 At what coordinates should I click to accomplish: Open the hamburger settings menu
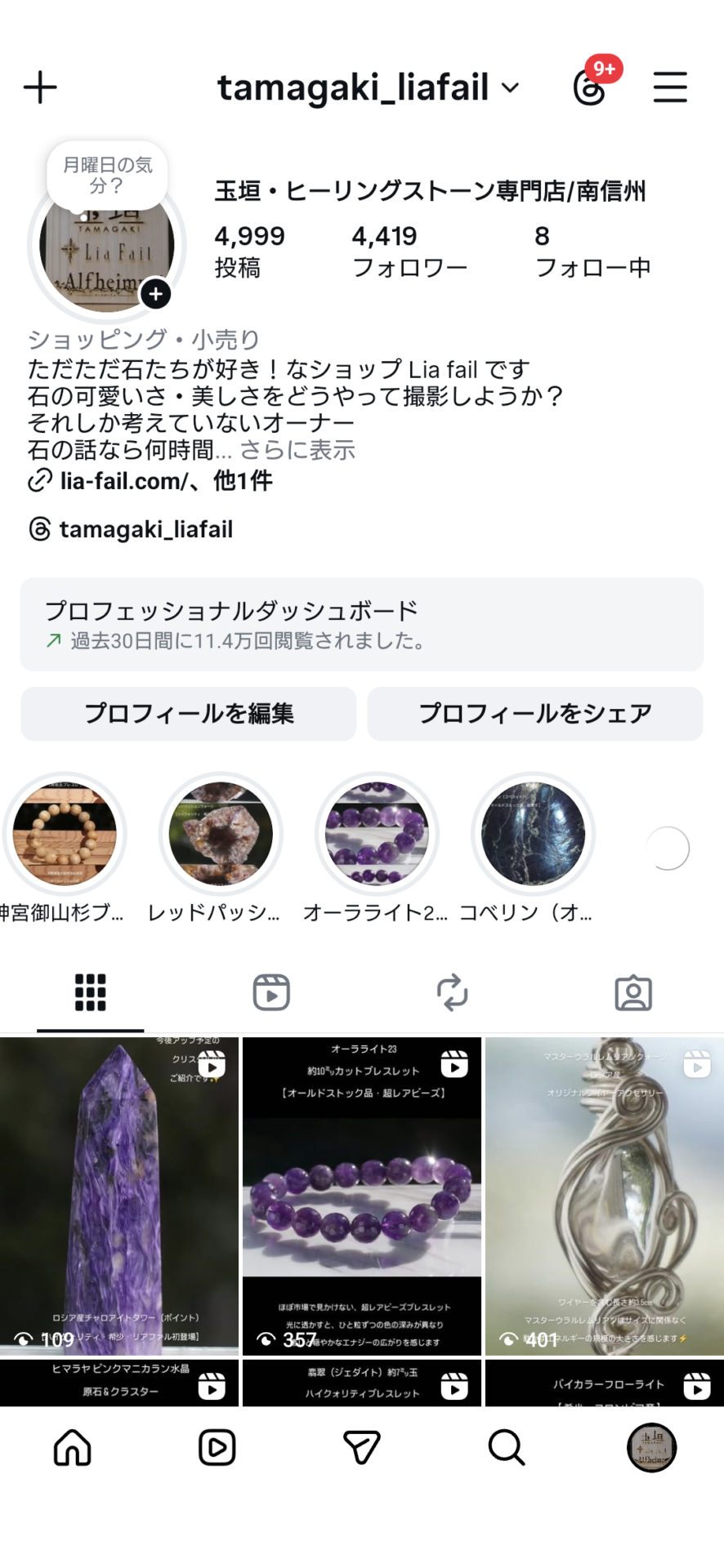coord(670,87)
